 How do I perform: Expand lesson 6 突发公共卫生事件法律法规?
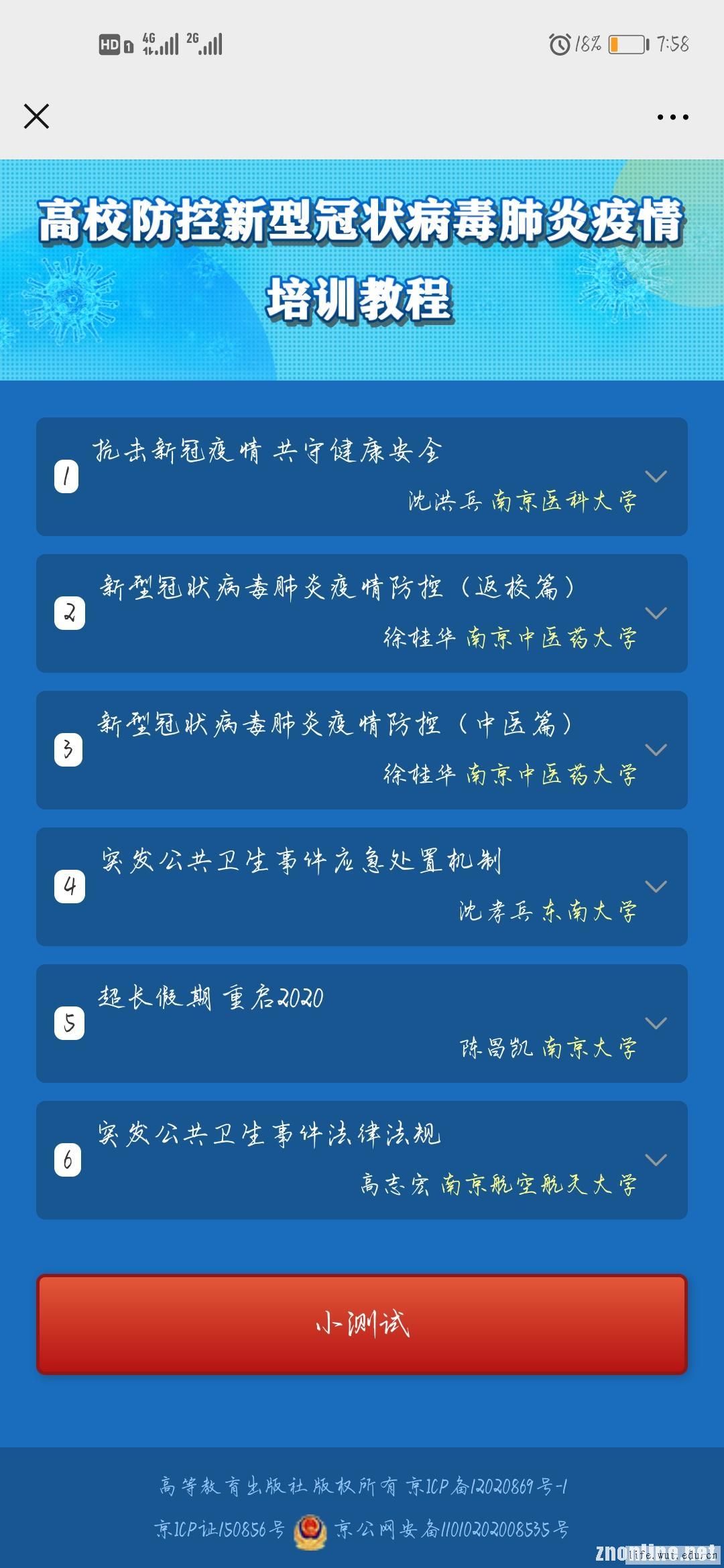[655, 1160]
